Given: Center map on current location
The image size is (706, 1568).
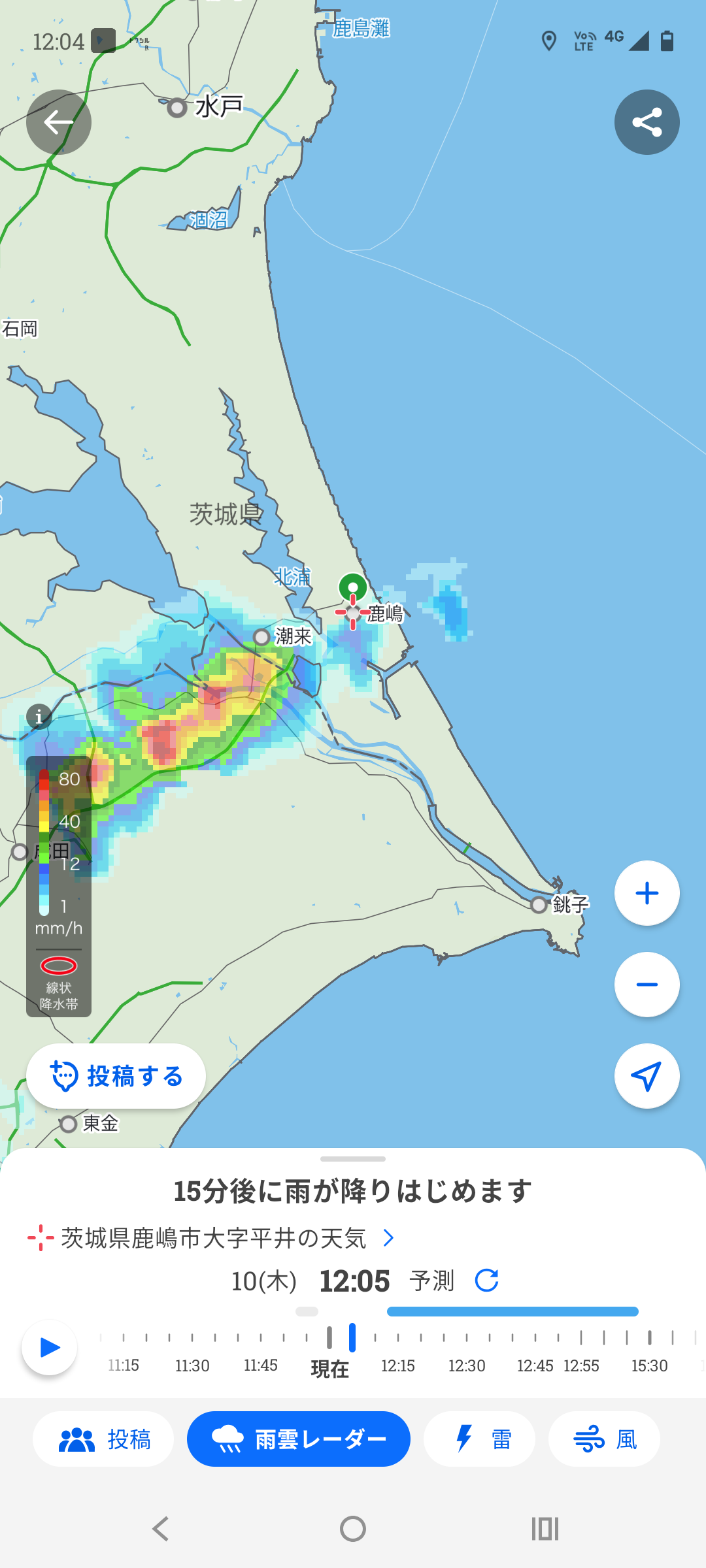Looking at the screenshot, I should (x=647, y=1076).
